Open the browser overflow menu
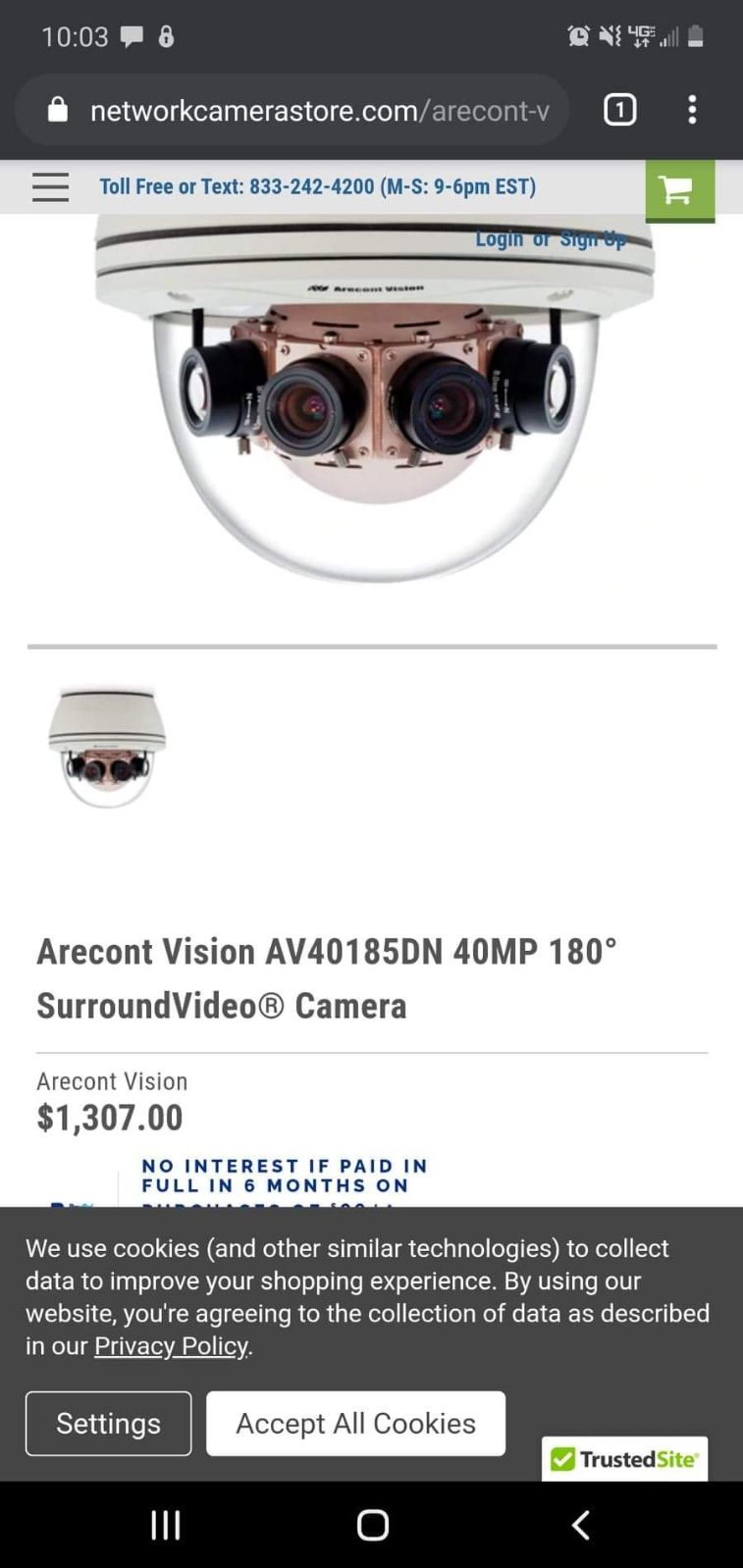The height and width of the screenshot is (1568, 743). click(692, 110)
